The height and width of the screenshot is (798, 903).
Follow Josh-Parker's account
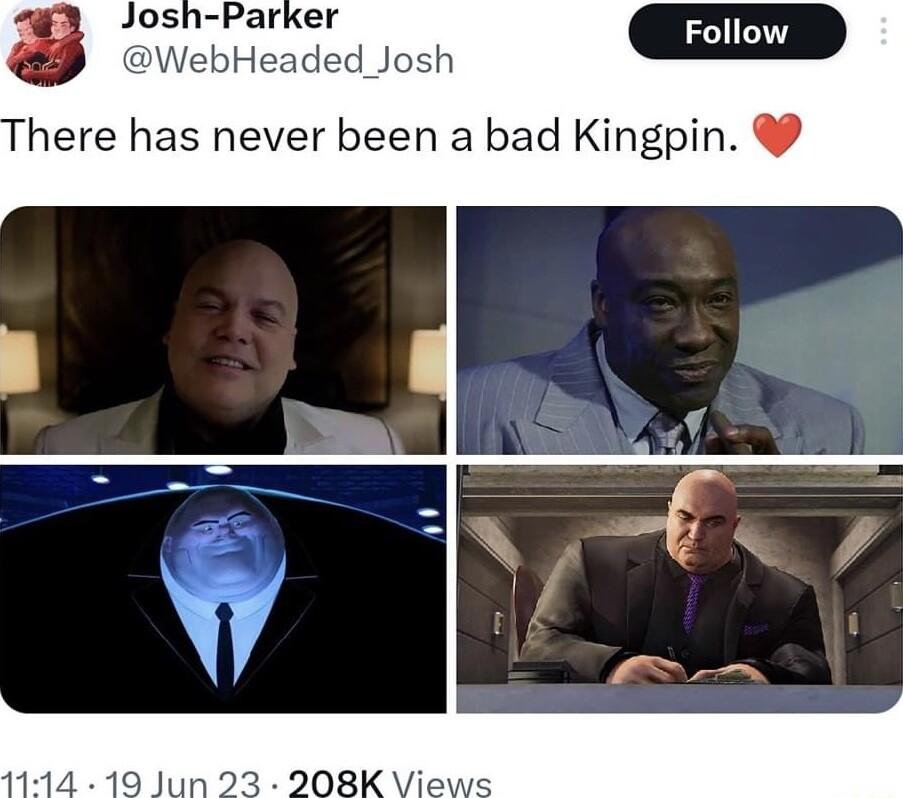pos(736,32)
